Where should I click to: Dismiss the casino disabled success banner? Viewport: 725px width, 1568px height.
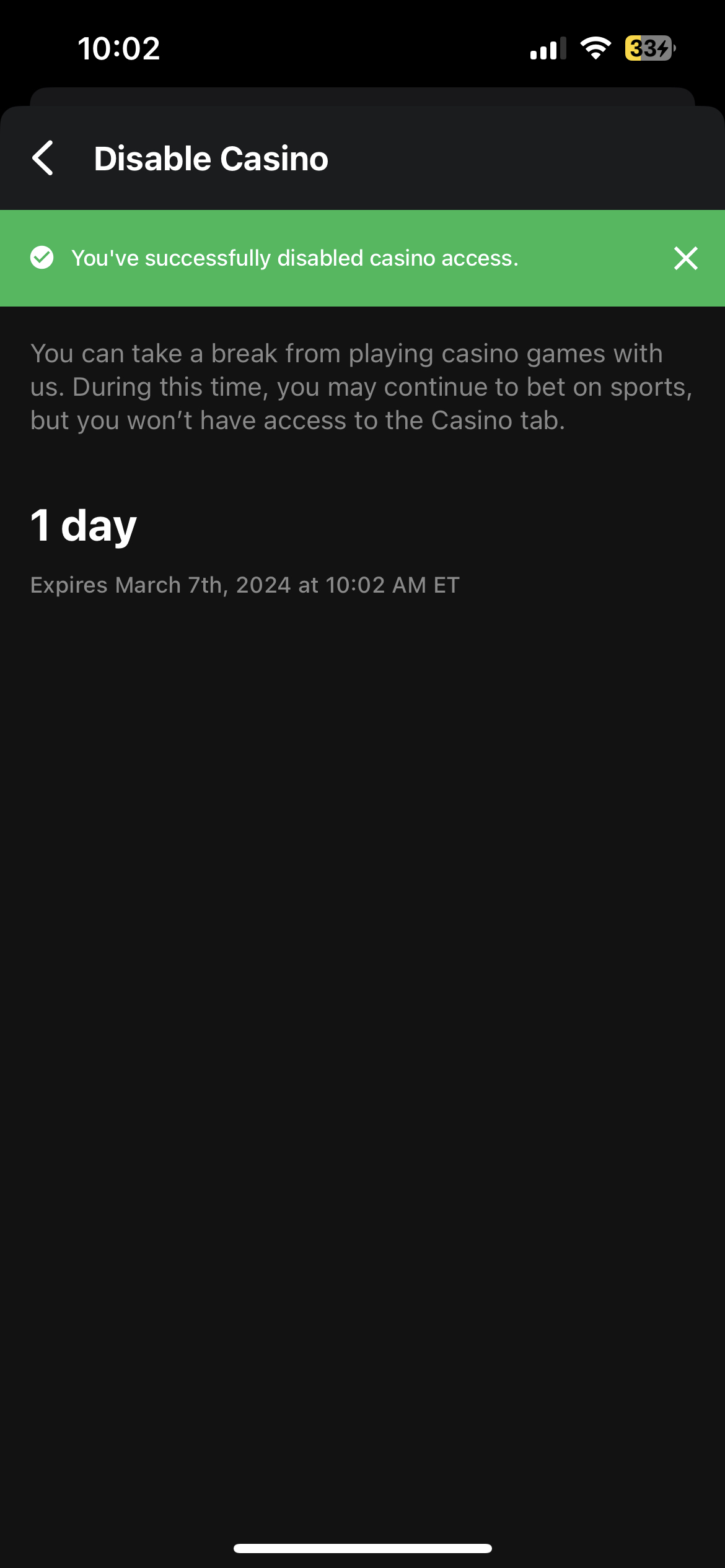click(x=685, y=258)
